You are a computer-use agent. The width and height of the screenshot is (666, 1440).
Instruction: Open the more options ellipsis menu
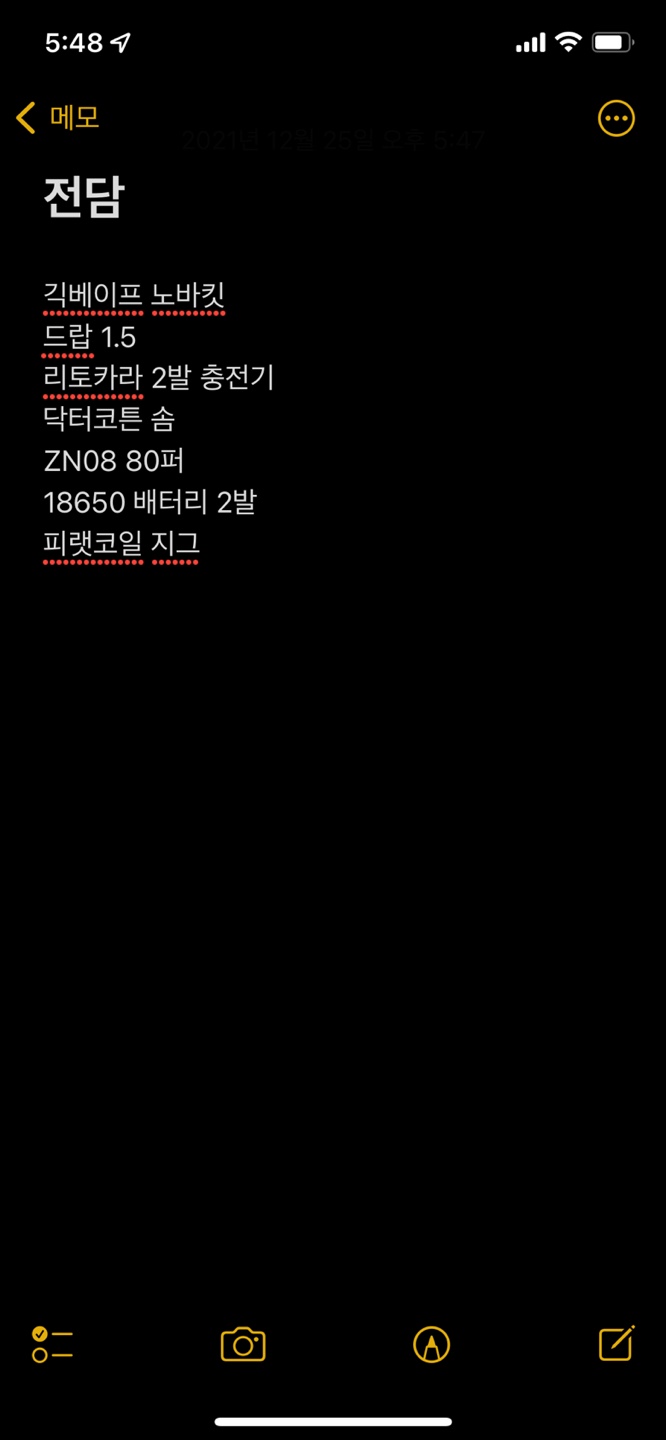tap(616, 119)
